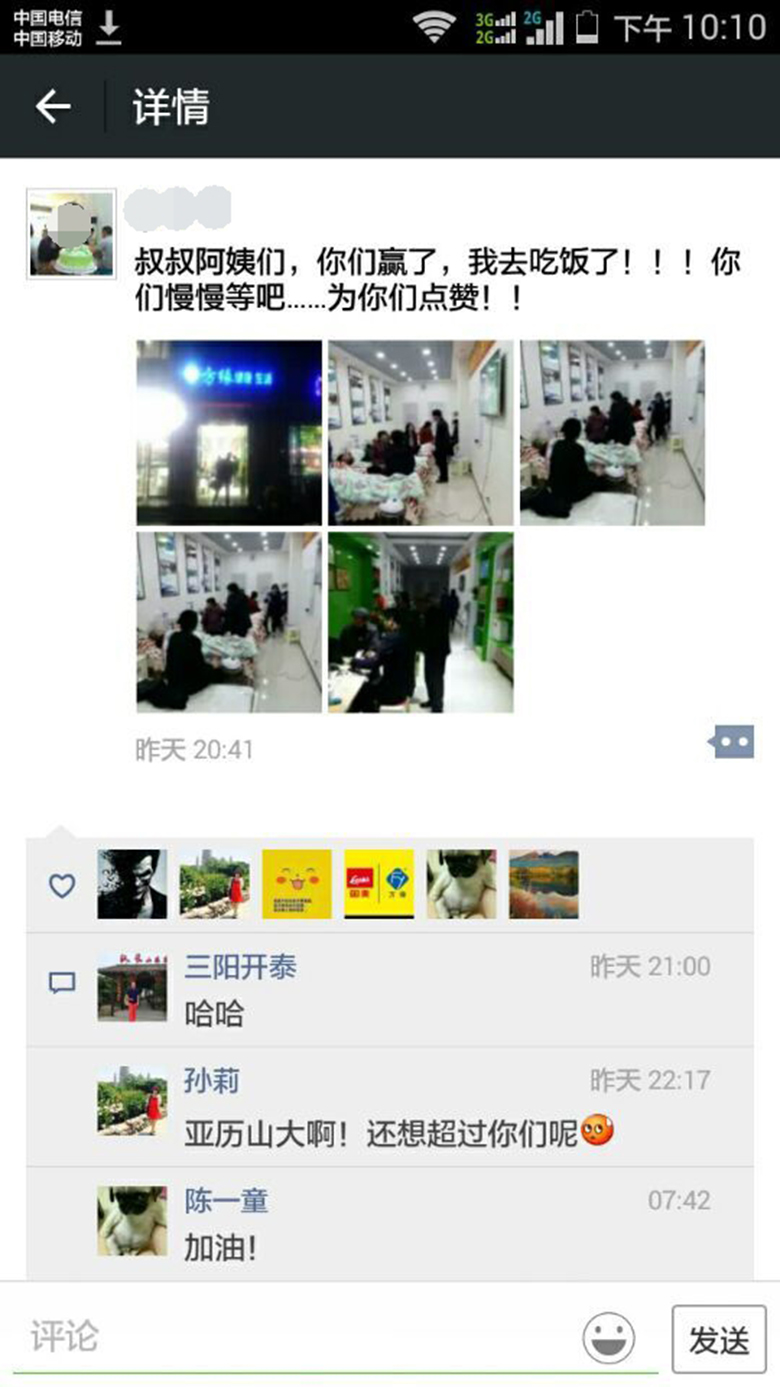Tap the 评论 comment input field

300,1337
